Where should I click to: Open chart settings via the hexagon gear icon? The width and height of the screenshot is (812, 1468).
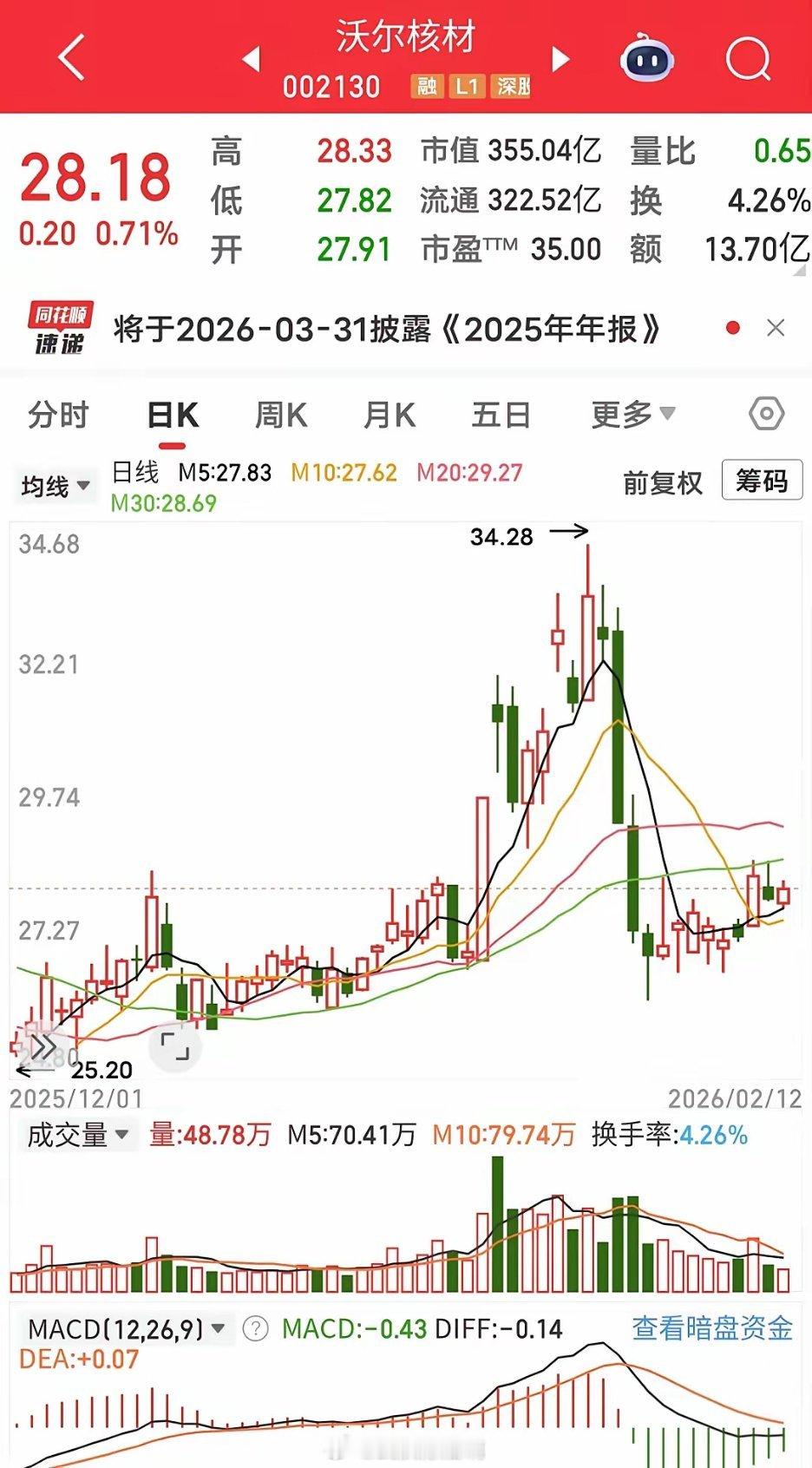pos(769,415)
